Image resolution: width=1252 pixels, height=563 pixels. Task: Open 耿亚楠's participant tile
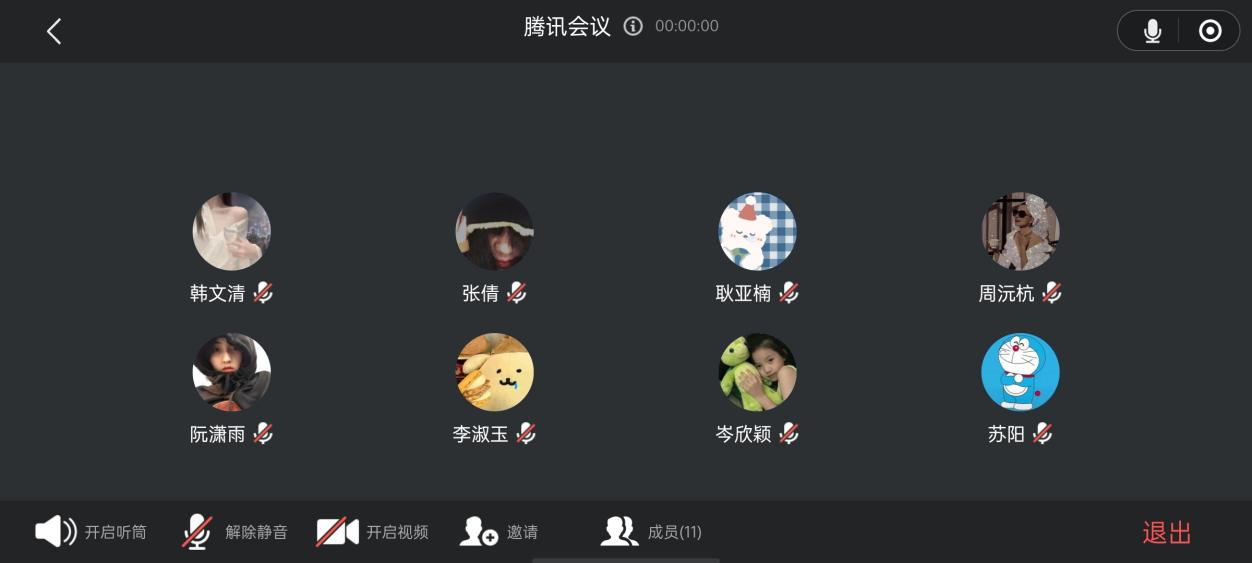pyautogui.click(x=757, y=231)
